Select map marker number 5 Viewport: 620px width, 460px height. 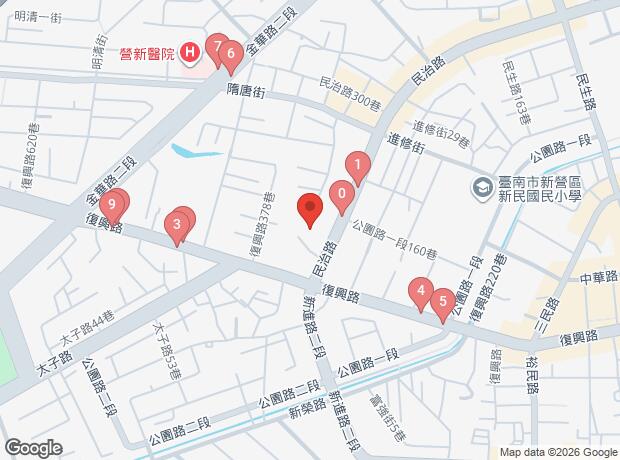pyautogui.click(x=443, y=301)
